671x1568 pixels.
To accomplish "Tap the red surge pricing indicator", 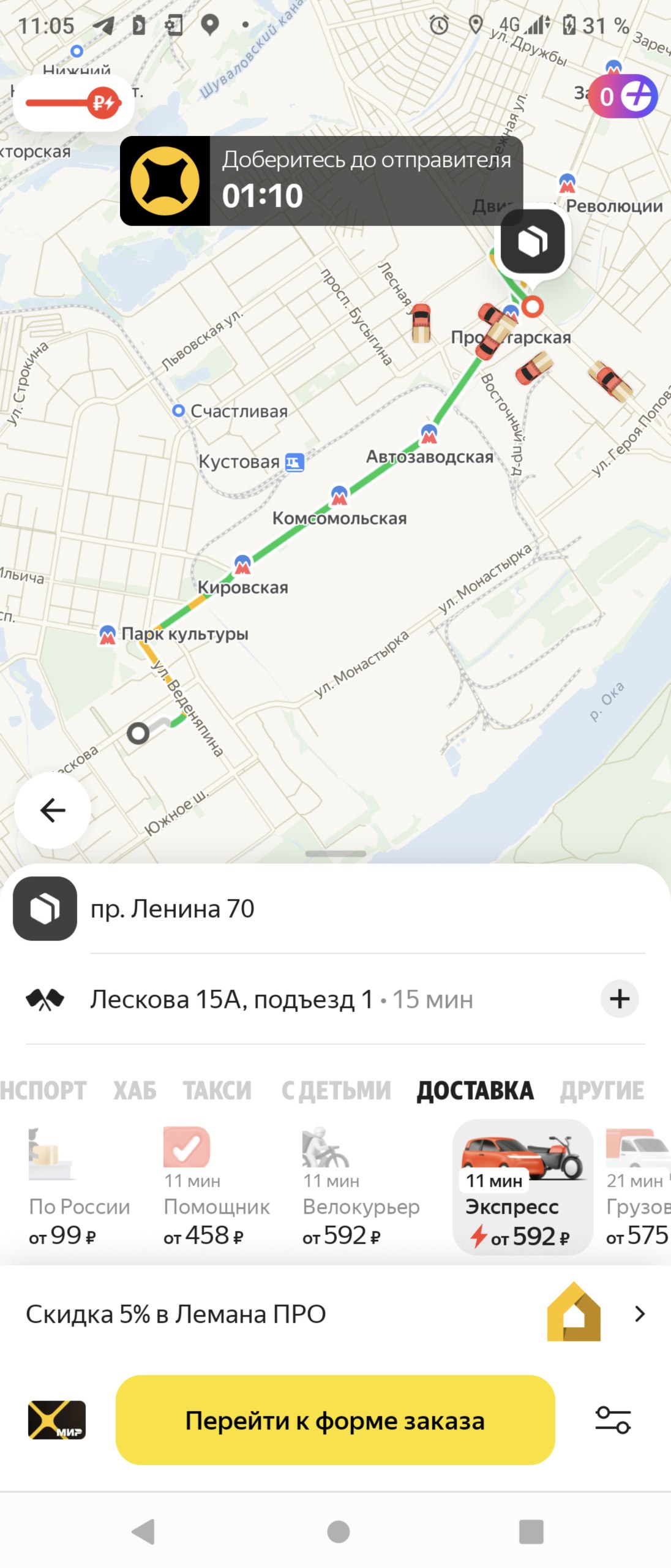I will (73, 102).
